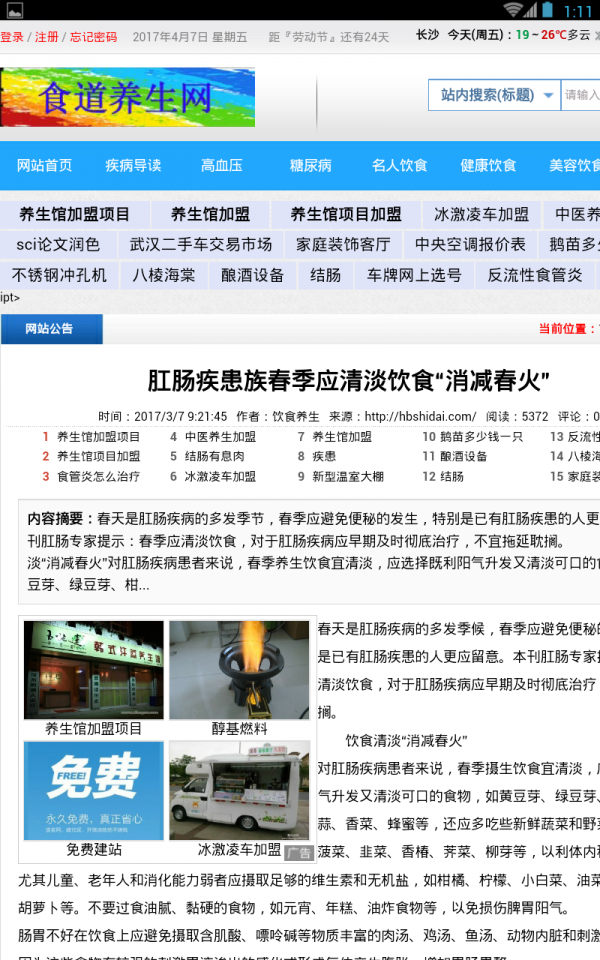This screenshot has width=600, height=960.
Task: Open the 注册 register link
Action: coord(46,37)
